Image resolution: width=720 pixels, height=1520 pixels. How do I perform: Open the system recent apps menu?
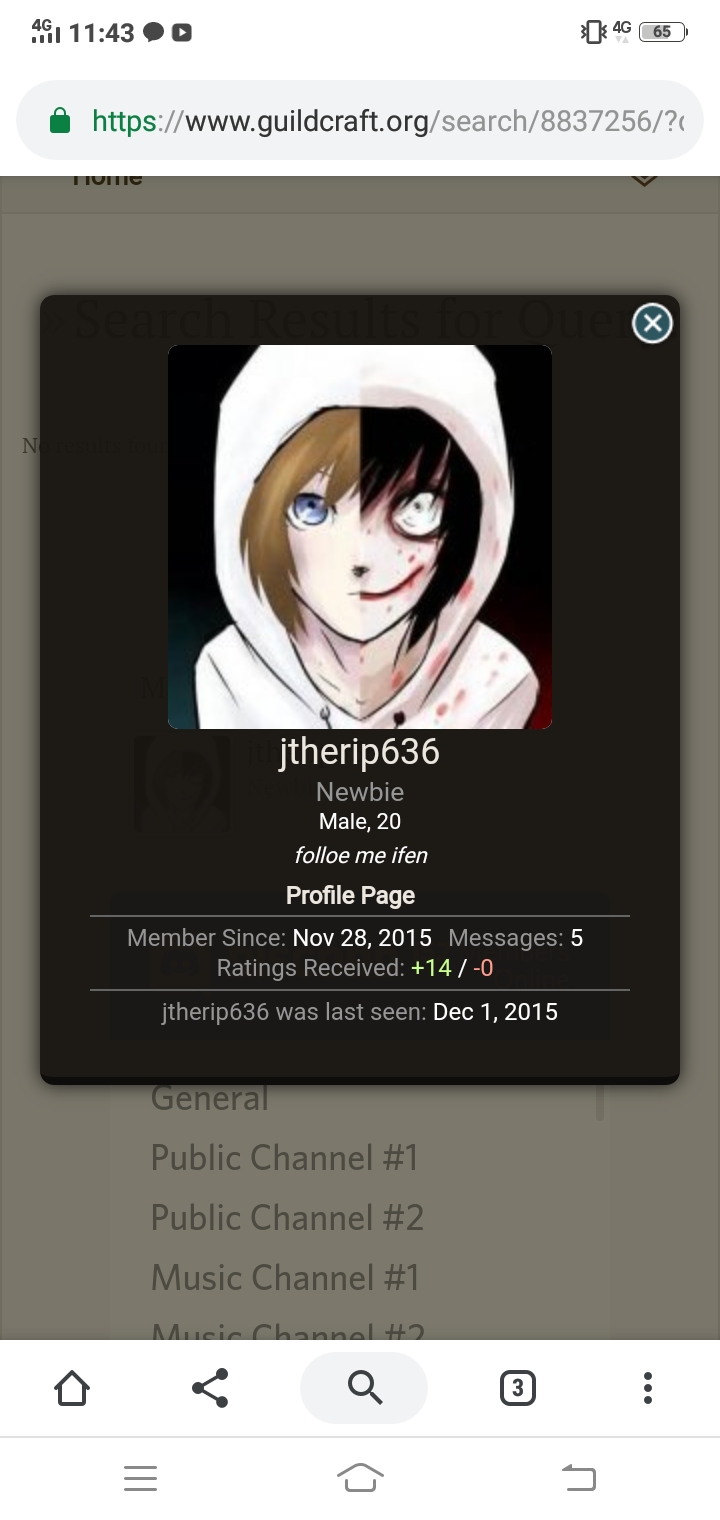[140, 1478]
